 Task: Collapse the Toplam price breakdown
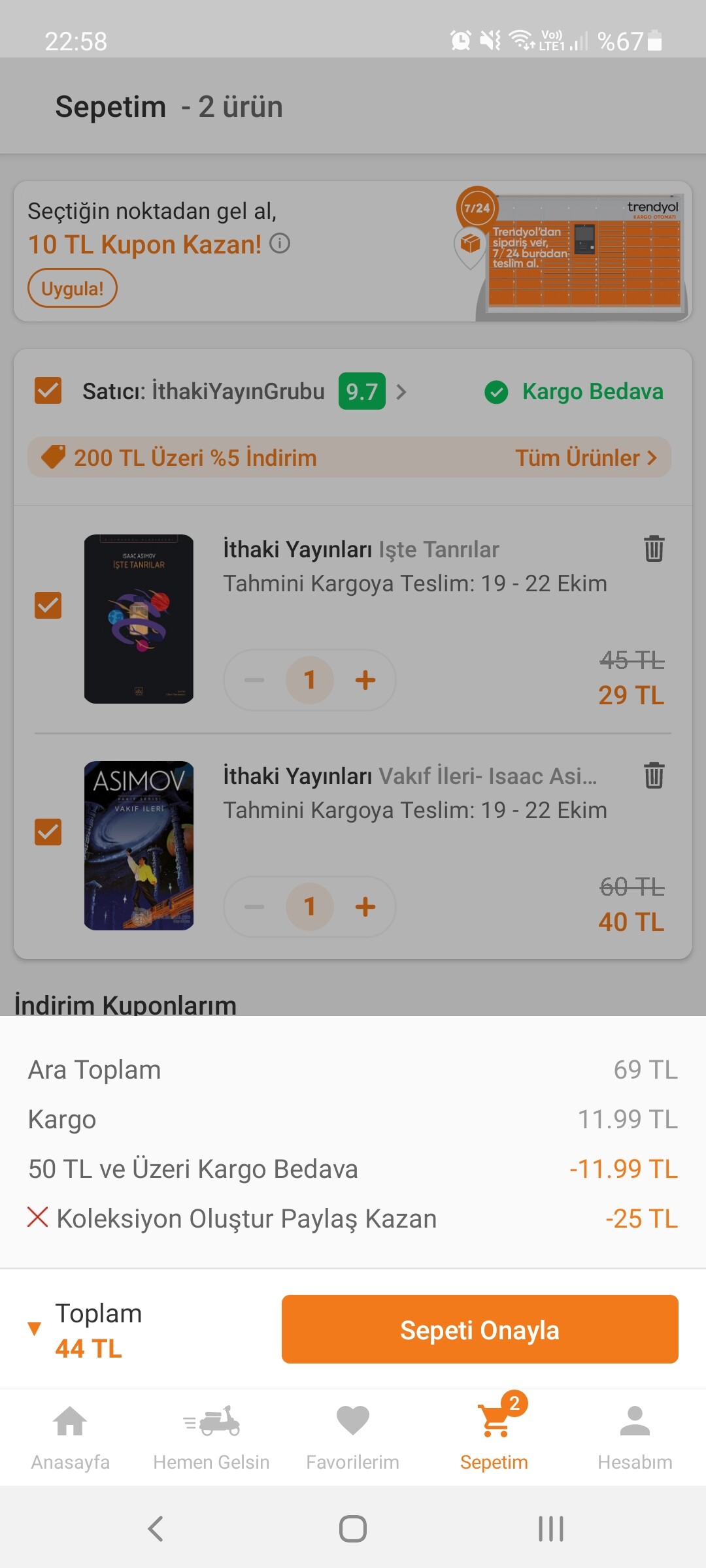pyautogui.click(x=35, y=1328)
